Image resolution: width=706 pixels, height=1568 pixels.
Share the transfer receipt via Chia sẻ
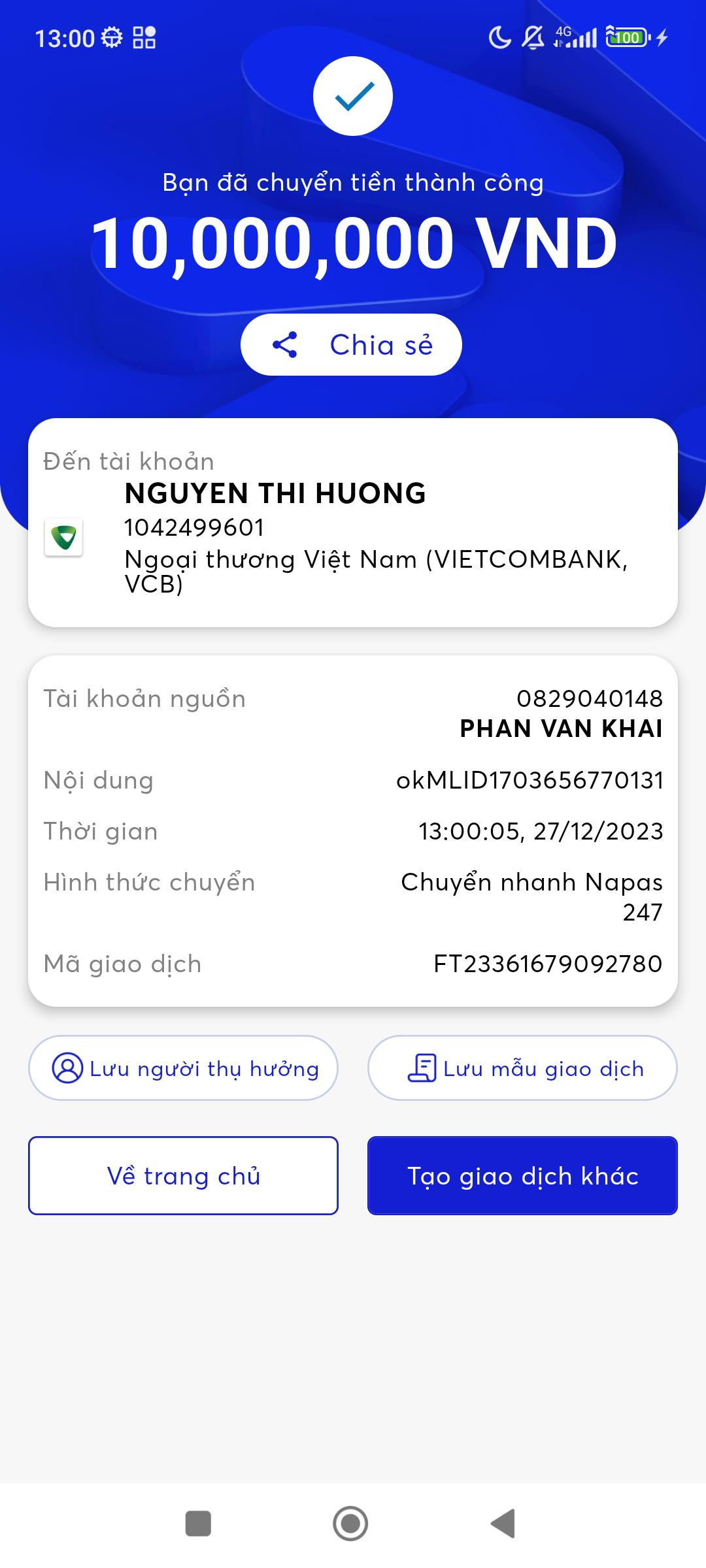coord(351,345)
